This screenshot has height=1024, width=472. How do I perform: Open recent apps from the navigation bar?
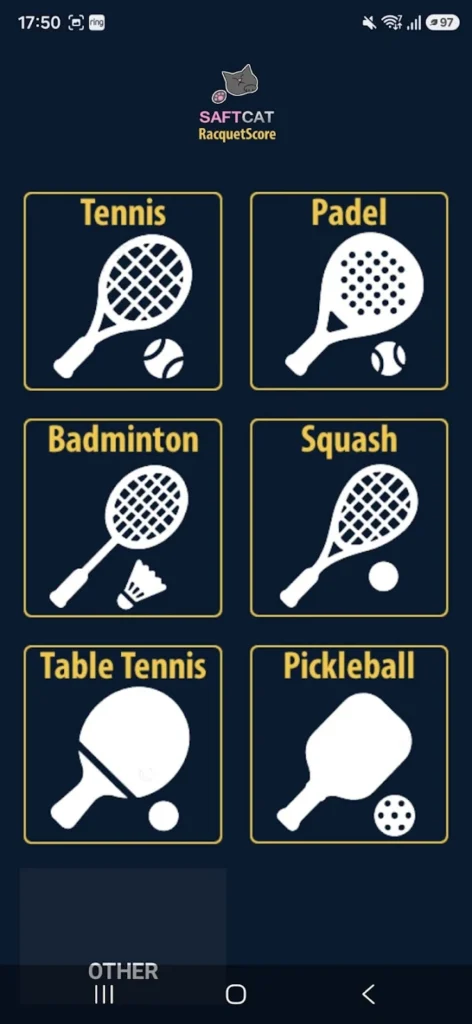click(x=104, y=995)
